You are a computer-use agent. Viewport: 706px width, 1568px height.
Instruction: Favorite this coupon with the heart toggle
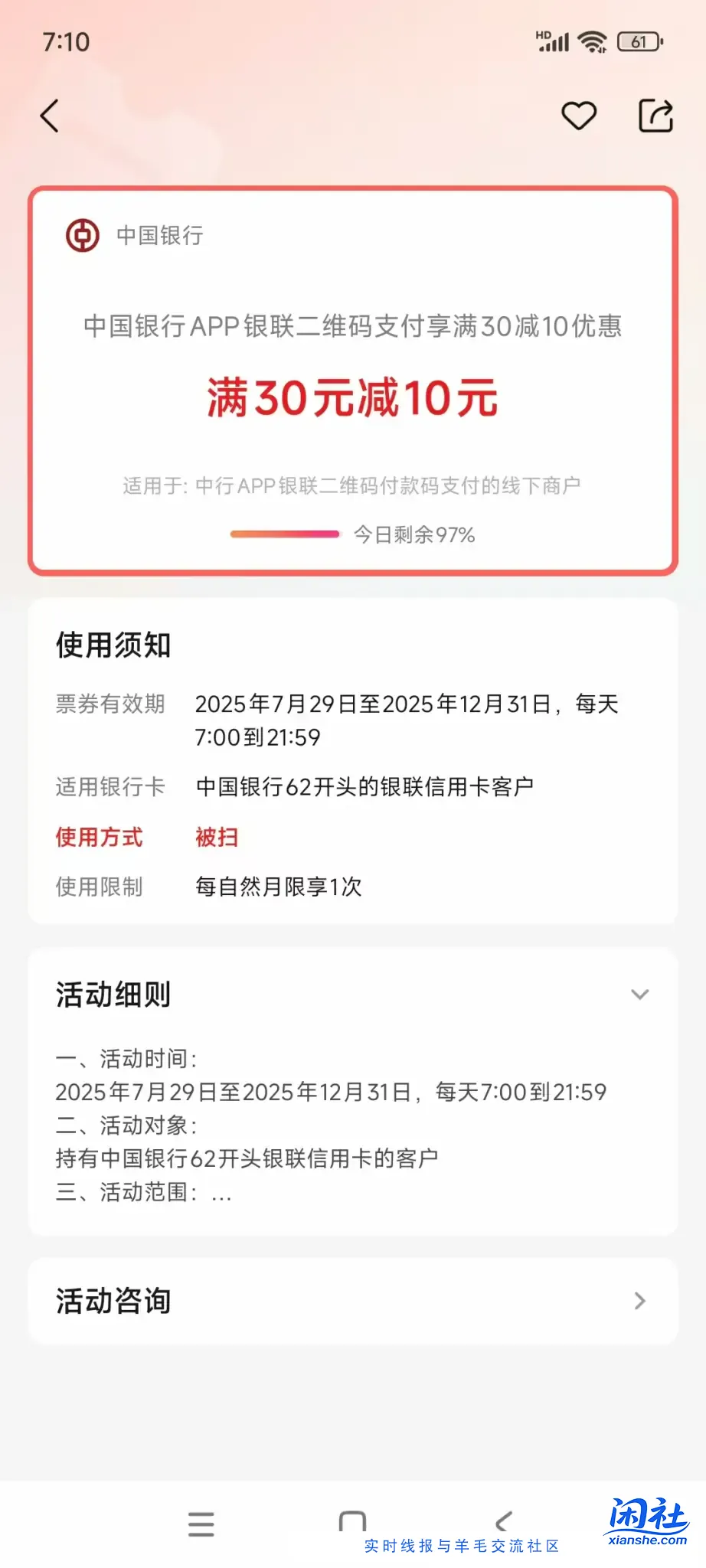[x=580, y=114]
